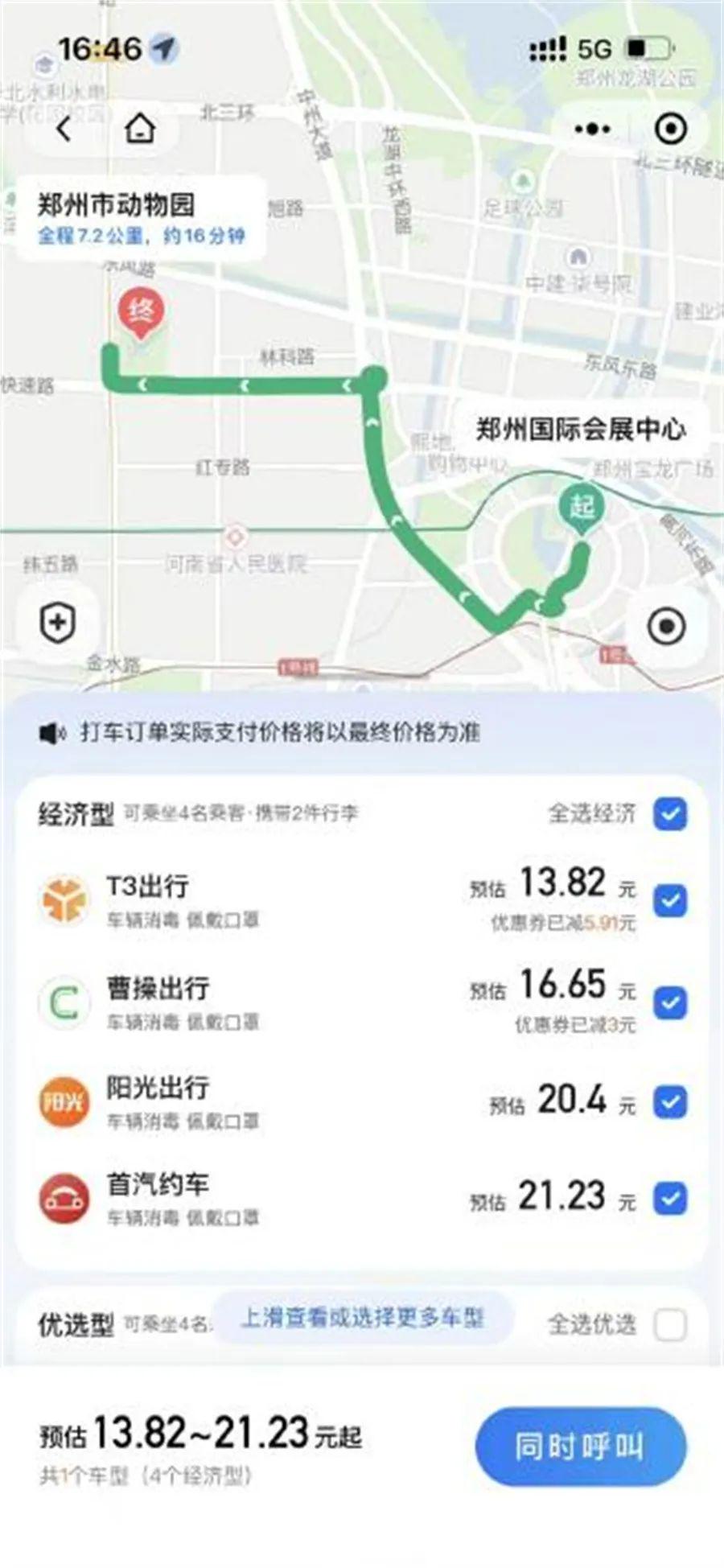This screenshot has height=1568, width=724.
Task: Uncheck the 曹操出行 ride option
Action: click(x=669, y=1002)
